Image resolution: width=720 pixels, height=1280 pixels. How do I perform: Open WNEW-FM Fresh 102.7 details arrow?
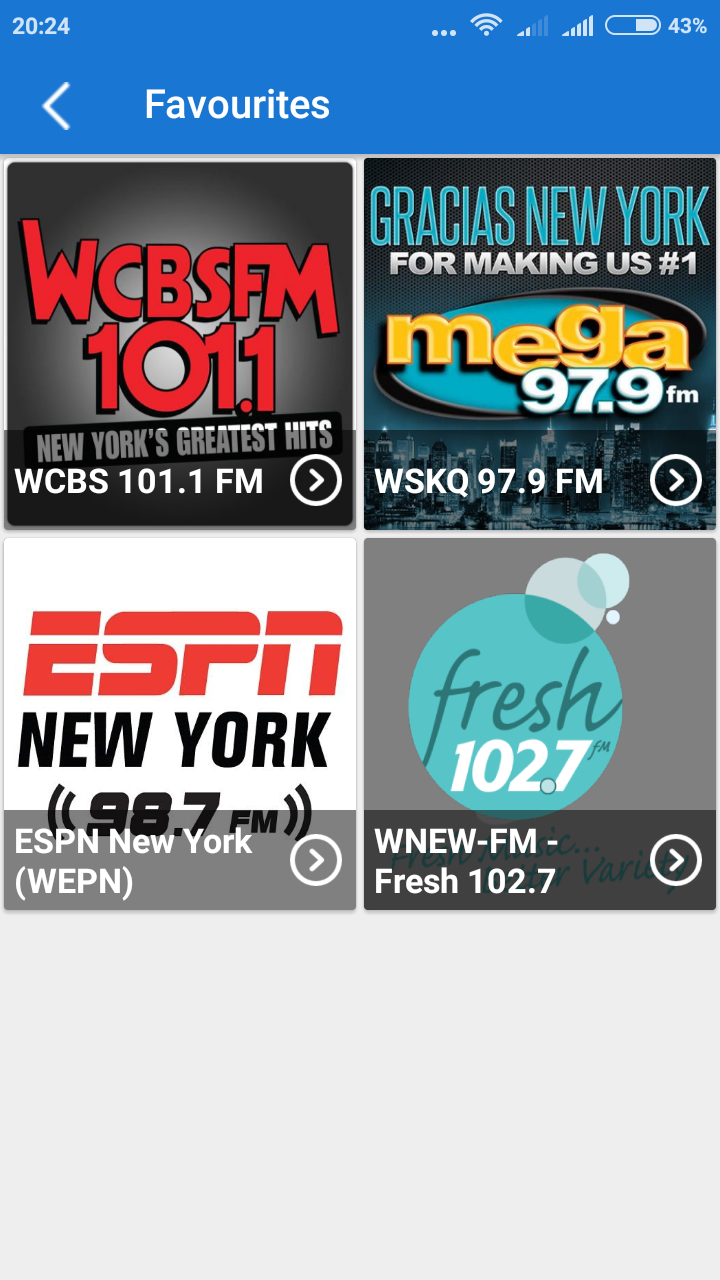click(x=675, y=860)
